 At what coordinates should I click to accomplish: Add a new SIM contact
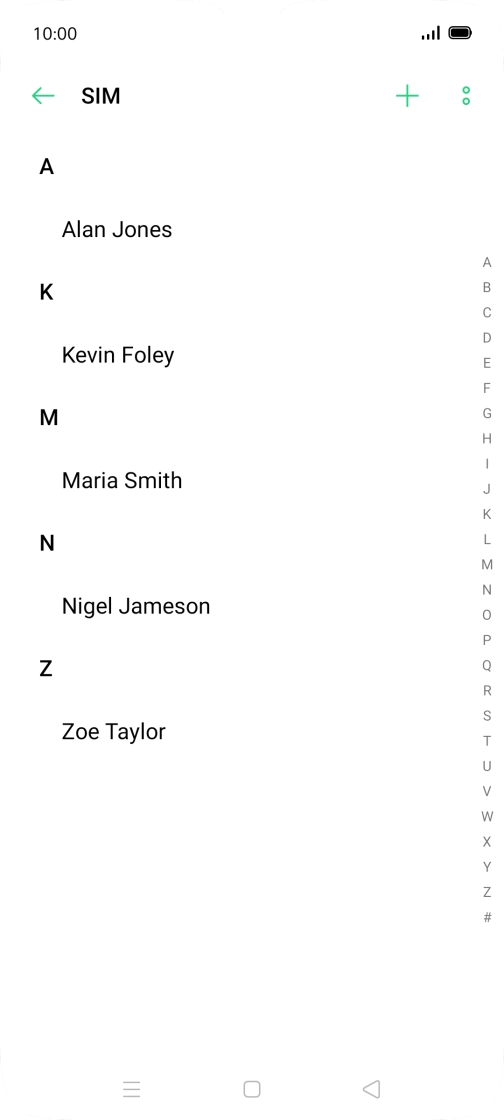tap(407, 96)
